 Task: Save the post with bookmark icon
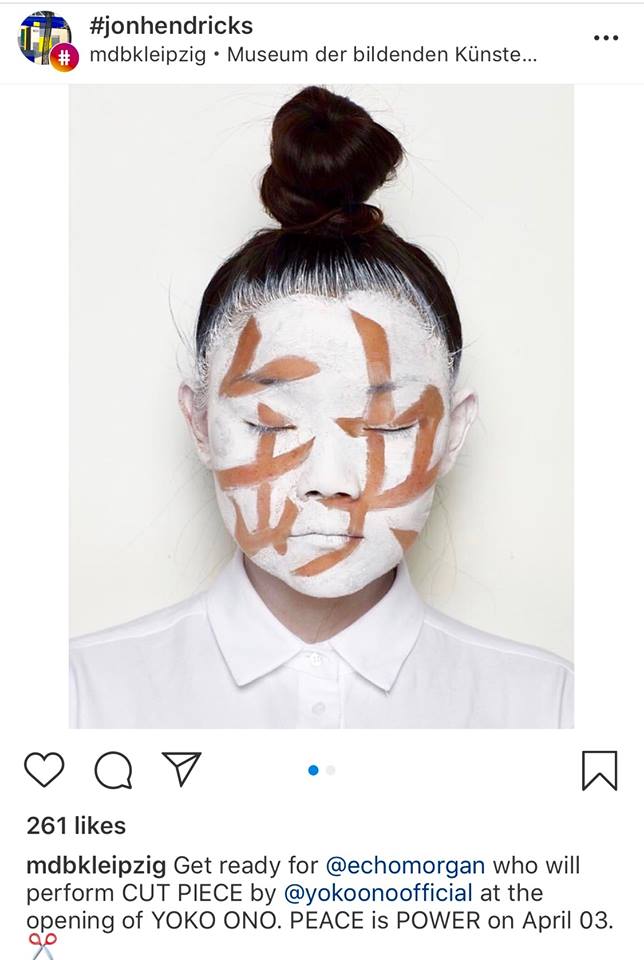click(x=599, y=770)
